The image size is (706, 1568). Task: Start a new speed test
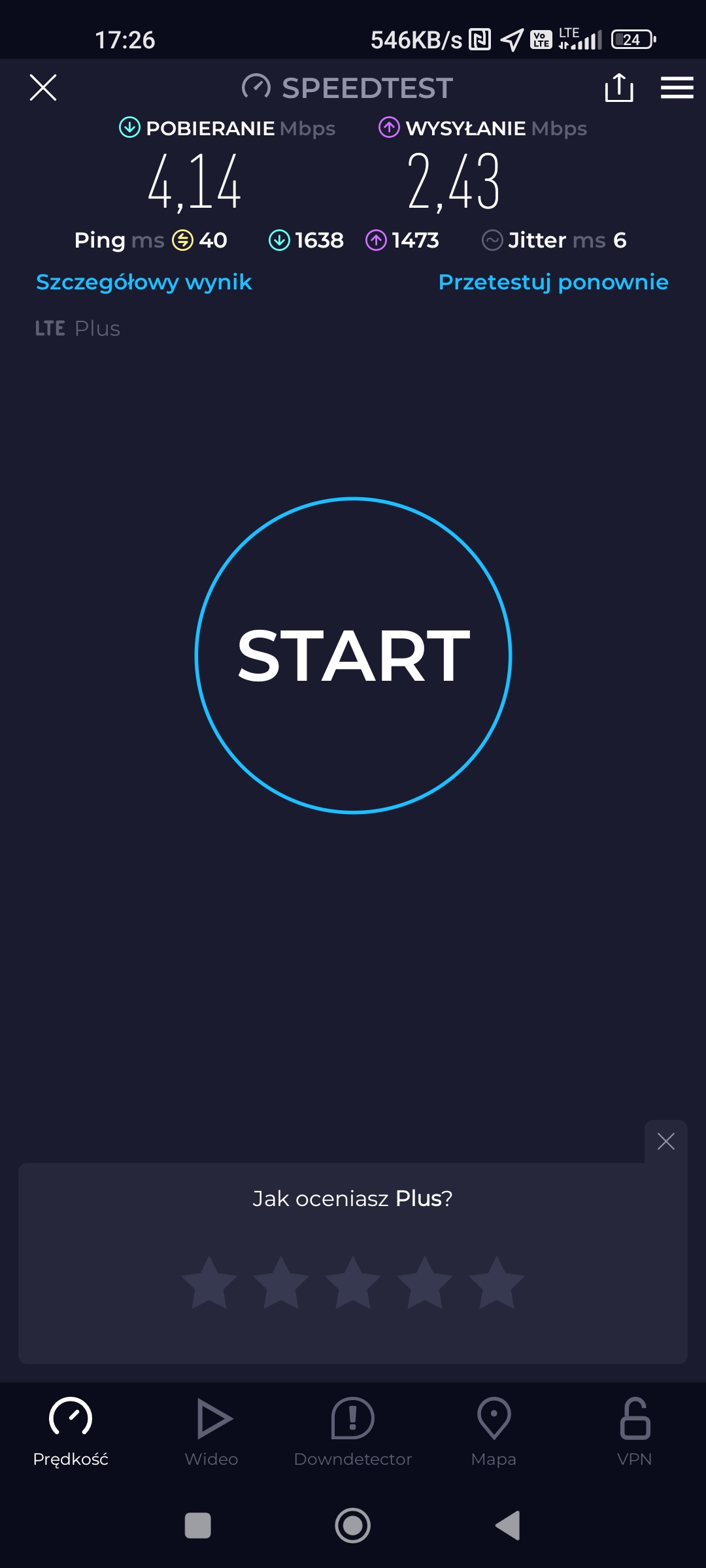click(x=353, y=655)
